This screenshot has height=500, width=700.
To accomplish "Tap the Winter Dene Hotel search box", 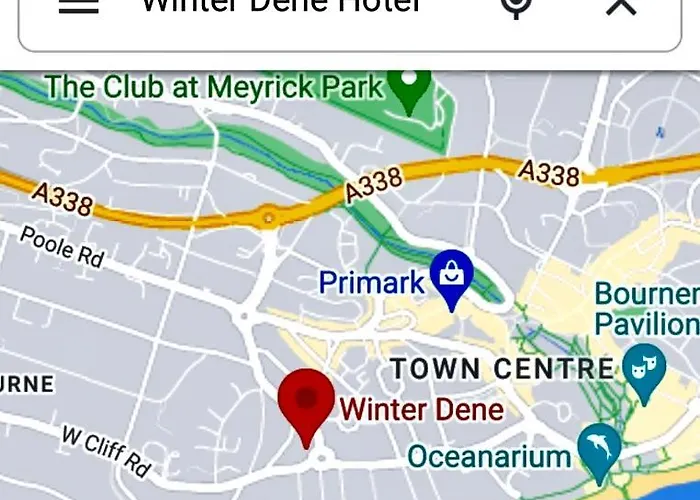I will (280, 8).
